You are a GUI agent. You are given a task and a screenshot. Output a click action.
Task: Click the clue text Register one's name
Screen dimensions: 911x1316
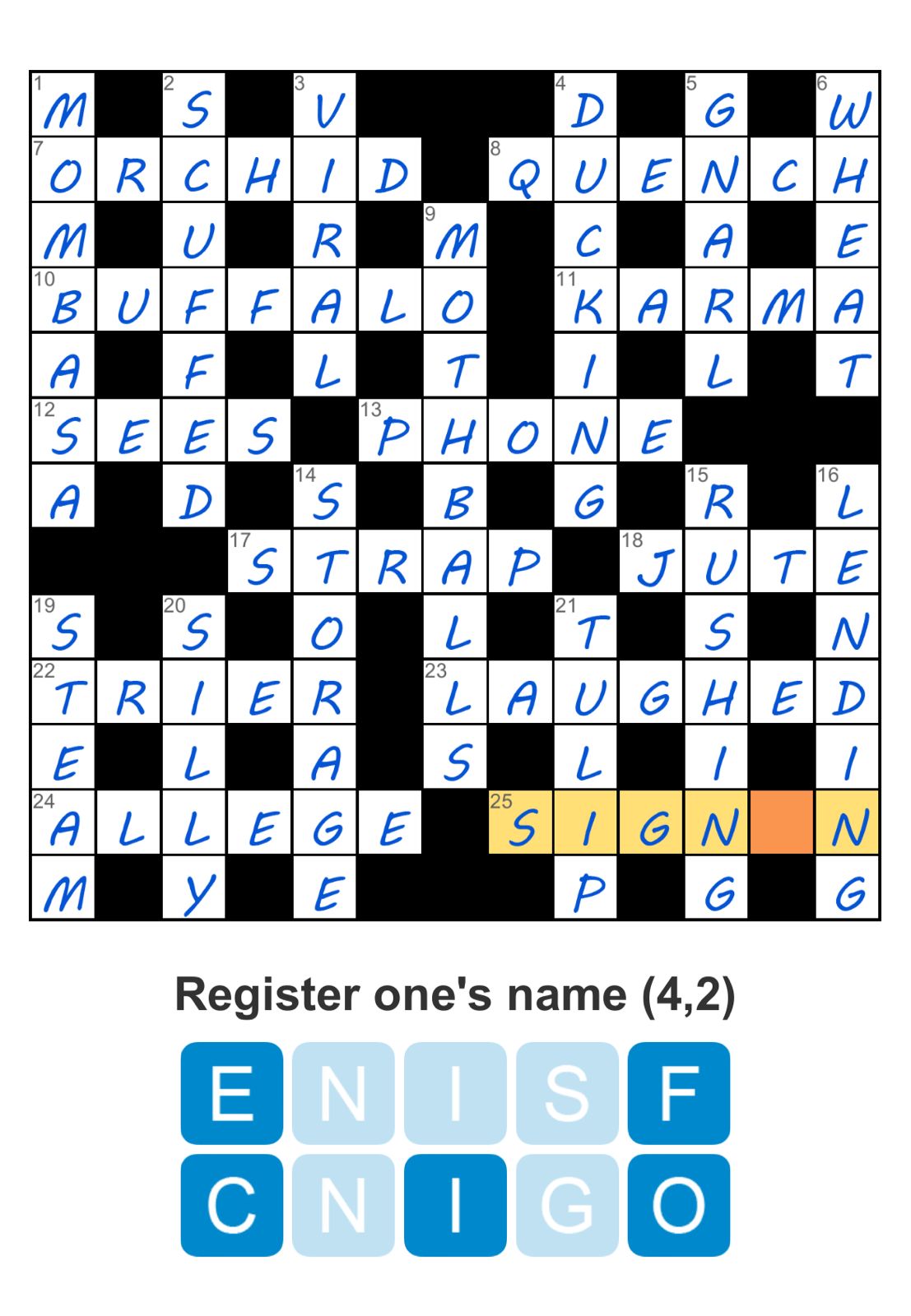(x=455, y=995)
